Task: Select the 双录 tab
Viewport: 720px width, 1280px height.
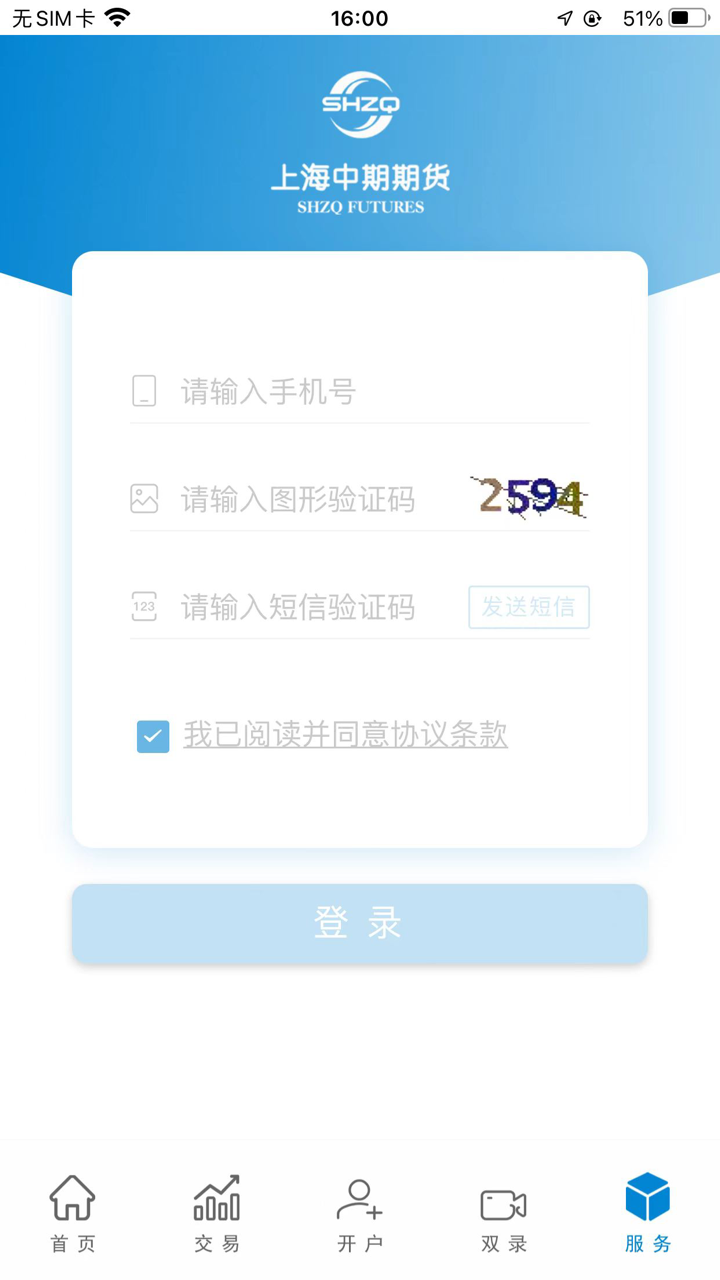Action: tap(504, 1213)
